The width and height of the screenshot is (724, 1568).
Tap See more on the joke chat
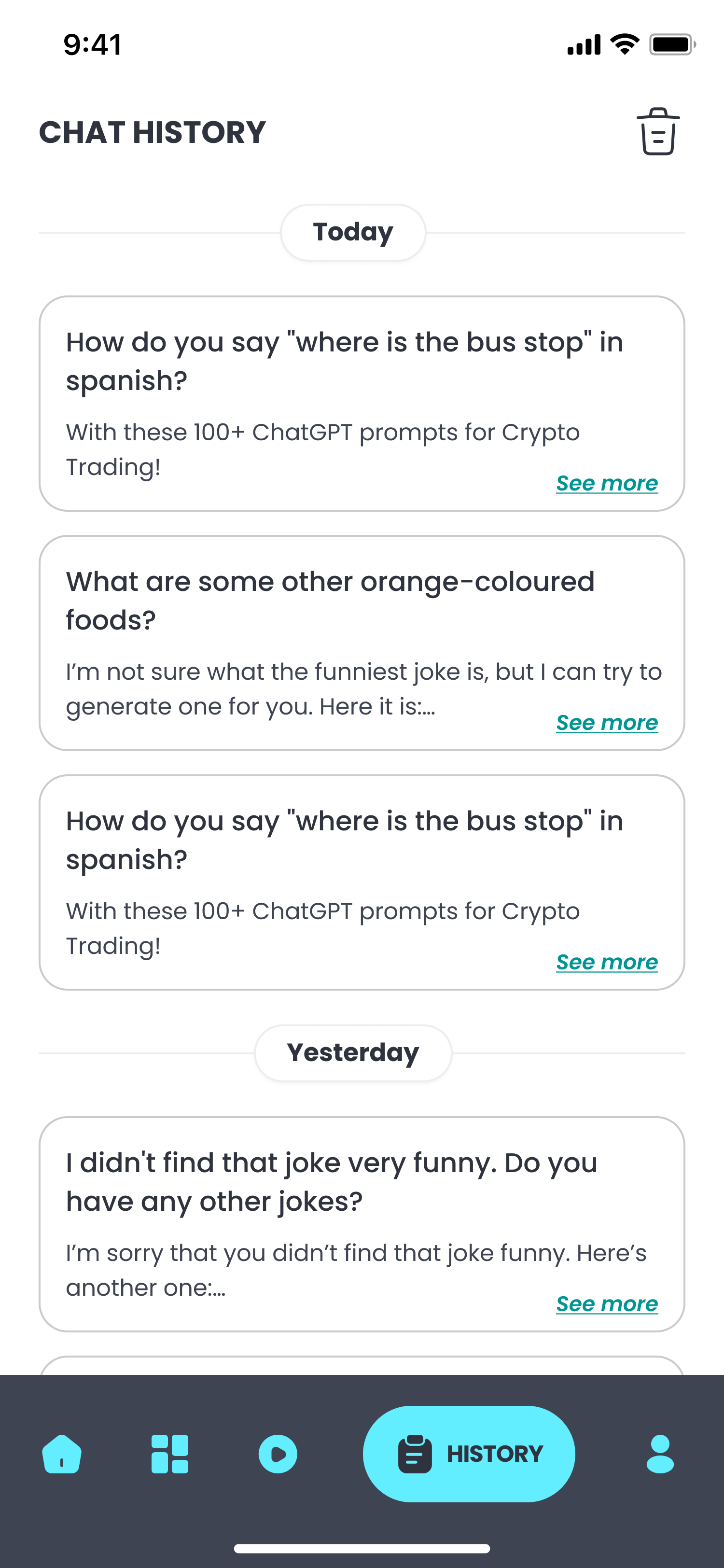pos(607,1304)
